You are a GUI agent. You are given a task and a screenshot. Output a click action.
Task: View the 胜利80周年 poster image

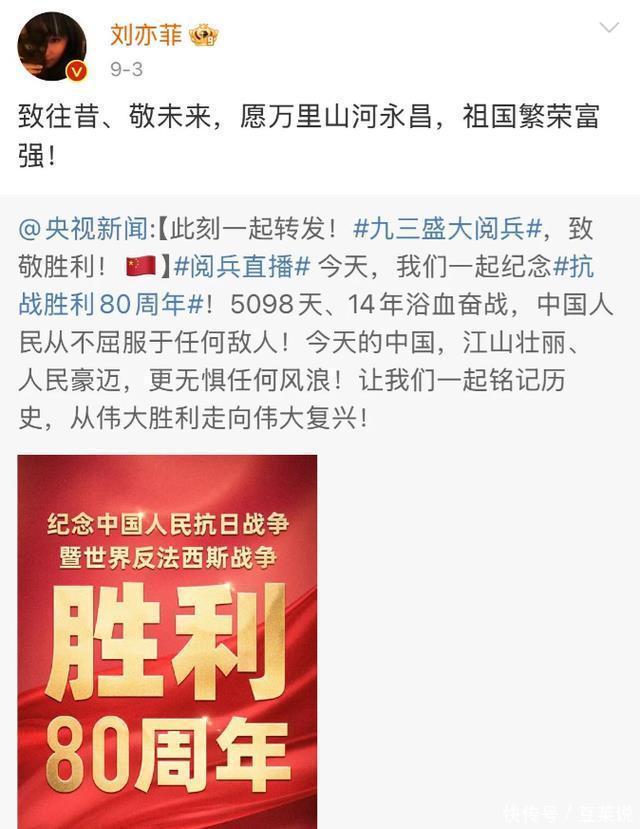[x=167, y=640]
